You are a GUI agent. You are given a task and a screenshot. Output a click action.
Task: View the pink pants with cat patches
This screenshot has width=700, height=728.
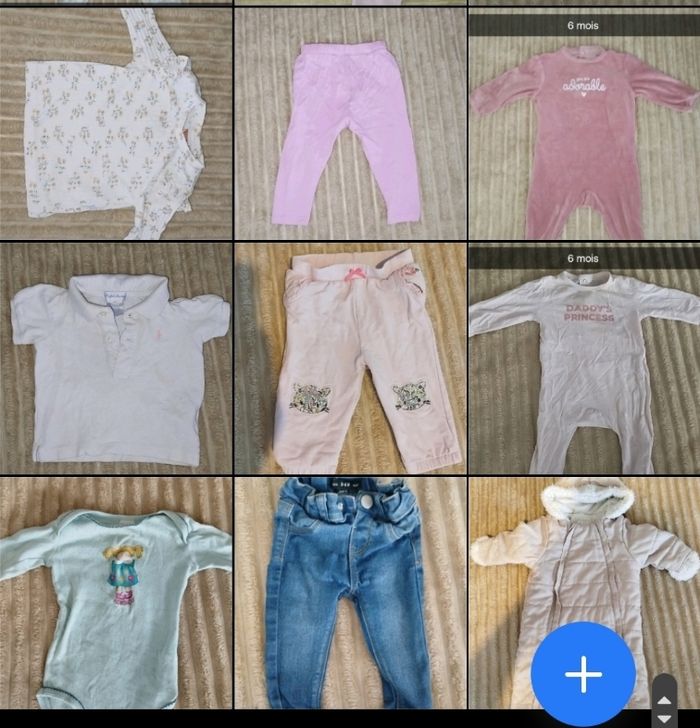349,360
